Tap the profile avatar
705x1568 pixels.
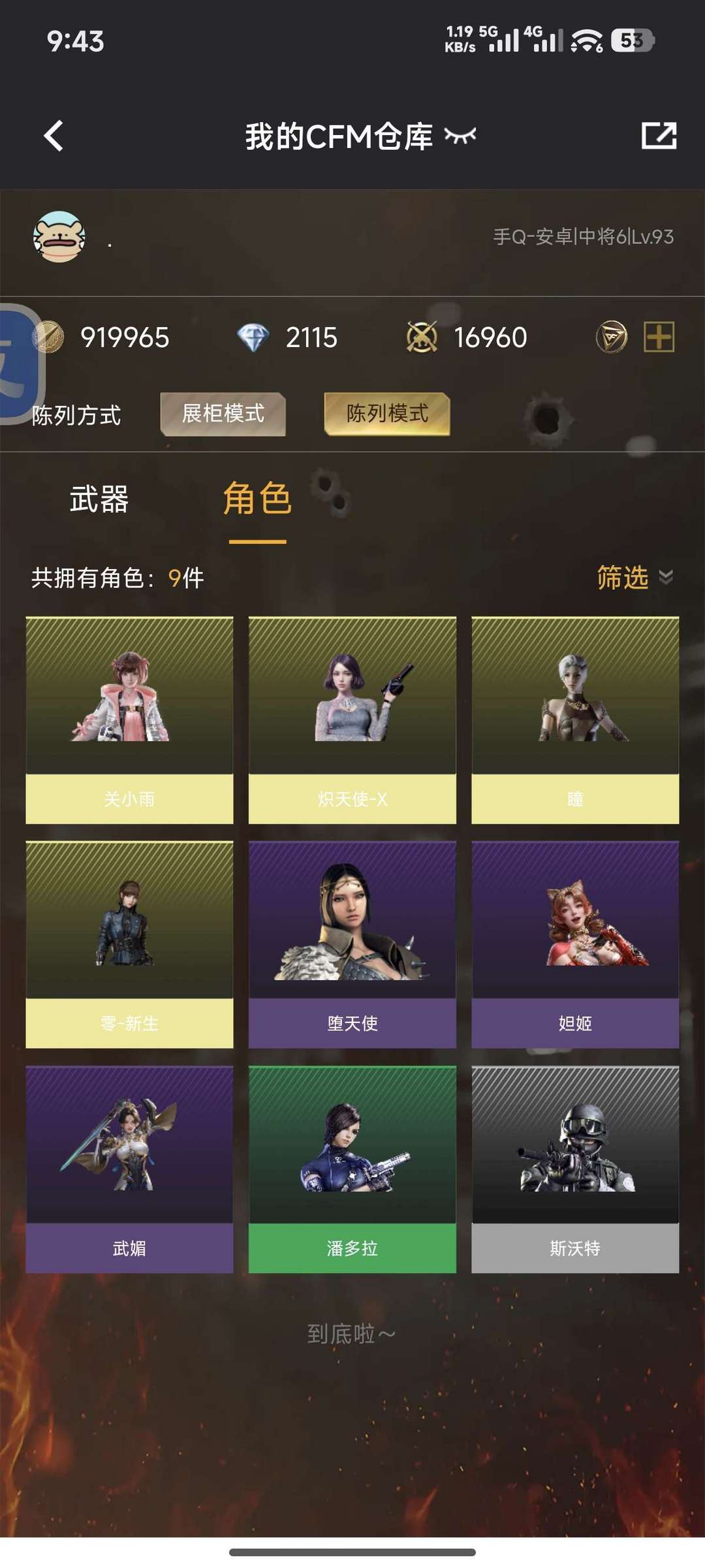point(59,237)
